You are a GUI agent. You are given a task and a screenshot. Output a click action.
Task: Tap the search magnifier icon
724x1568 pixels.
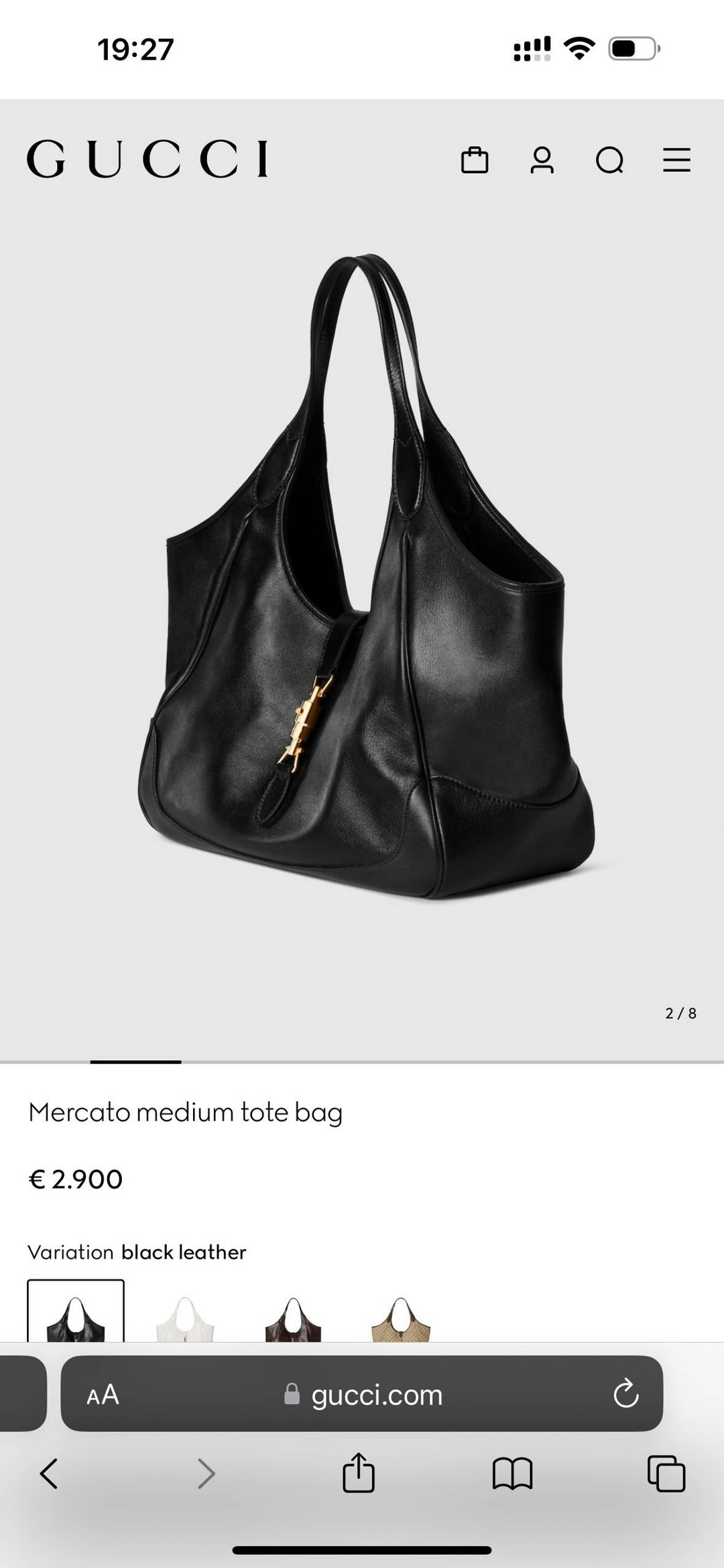click(x=609, y=161)
